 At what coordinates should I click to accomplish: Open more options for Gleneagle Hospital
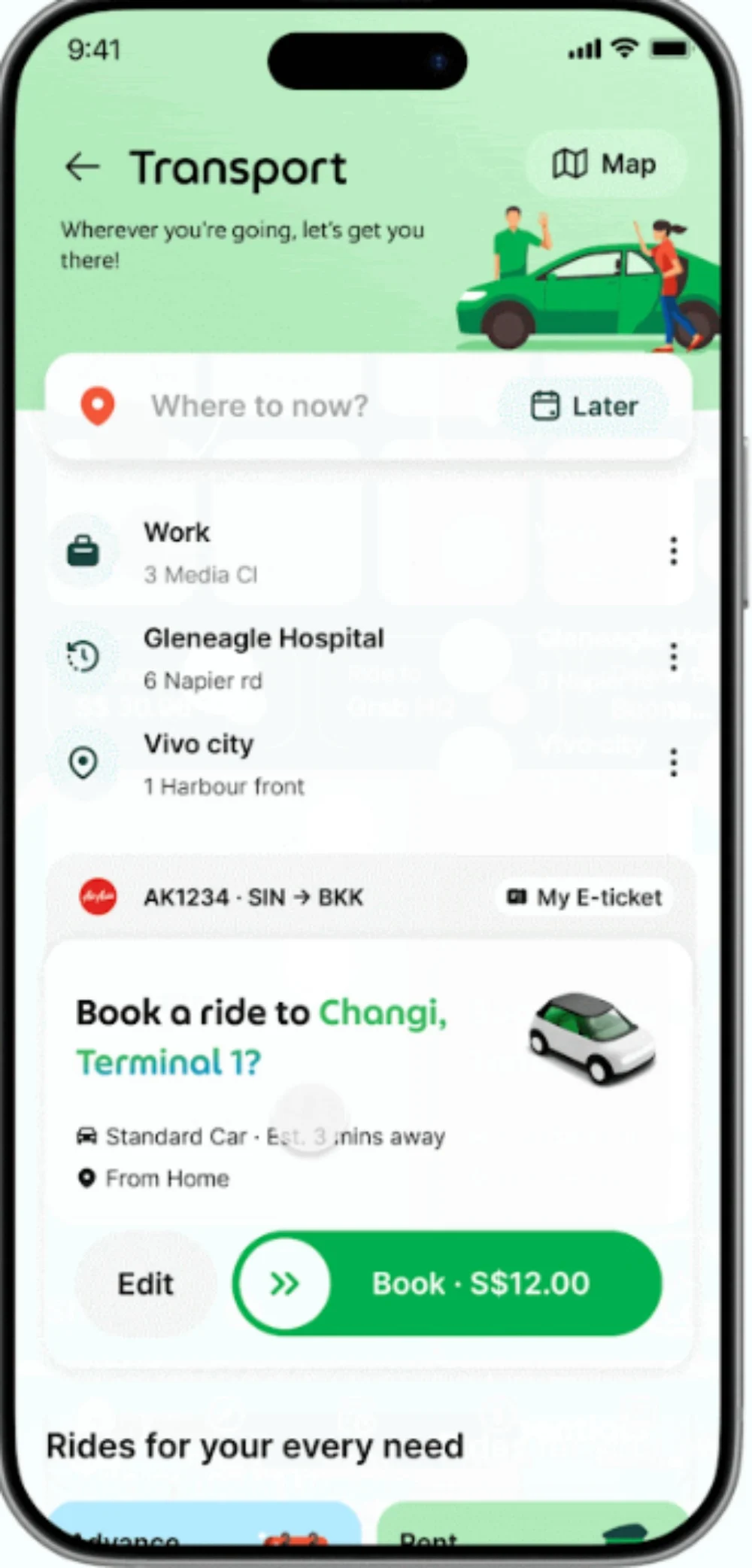(673, 657)
